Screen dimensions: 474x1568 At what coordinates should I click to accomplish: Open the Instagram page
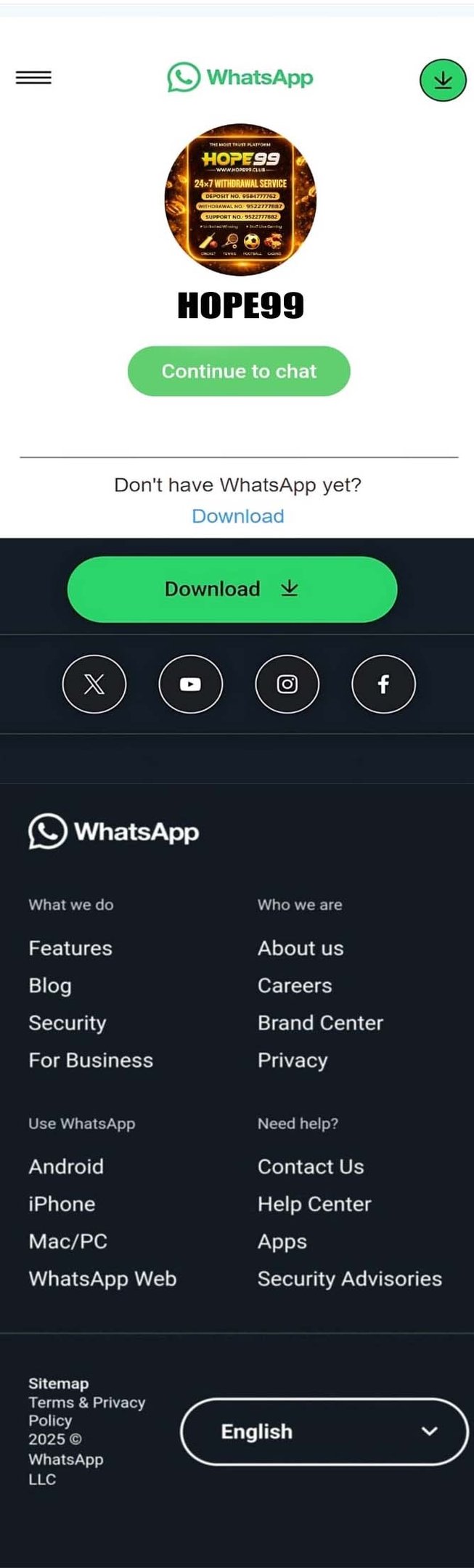[x=287, y=684]
